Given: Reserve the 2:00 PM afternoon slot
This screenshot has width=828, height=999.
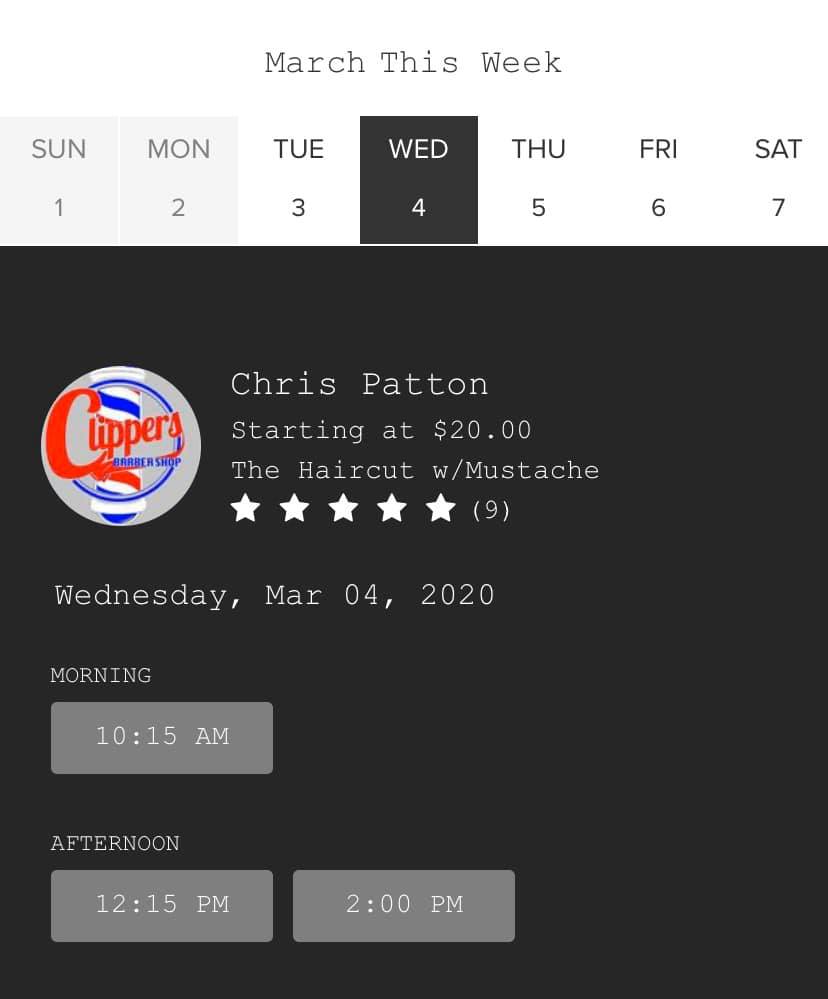Looking at the screenshot, I should coord(404,905).
